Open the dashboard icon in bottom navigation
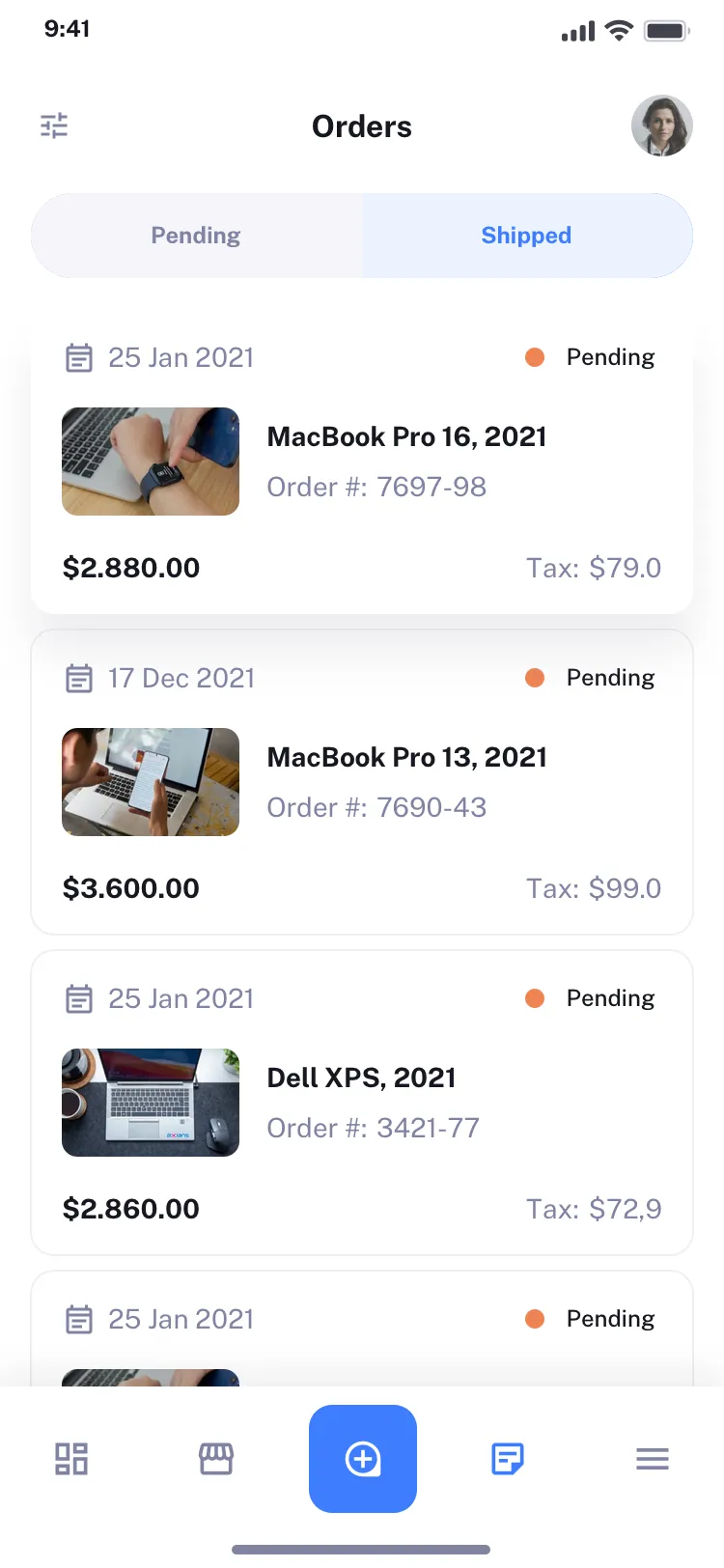The image size is (724, 1568). pyautogui.click(x=72, y=1459)
